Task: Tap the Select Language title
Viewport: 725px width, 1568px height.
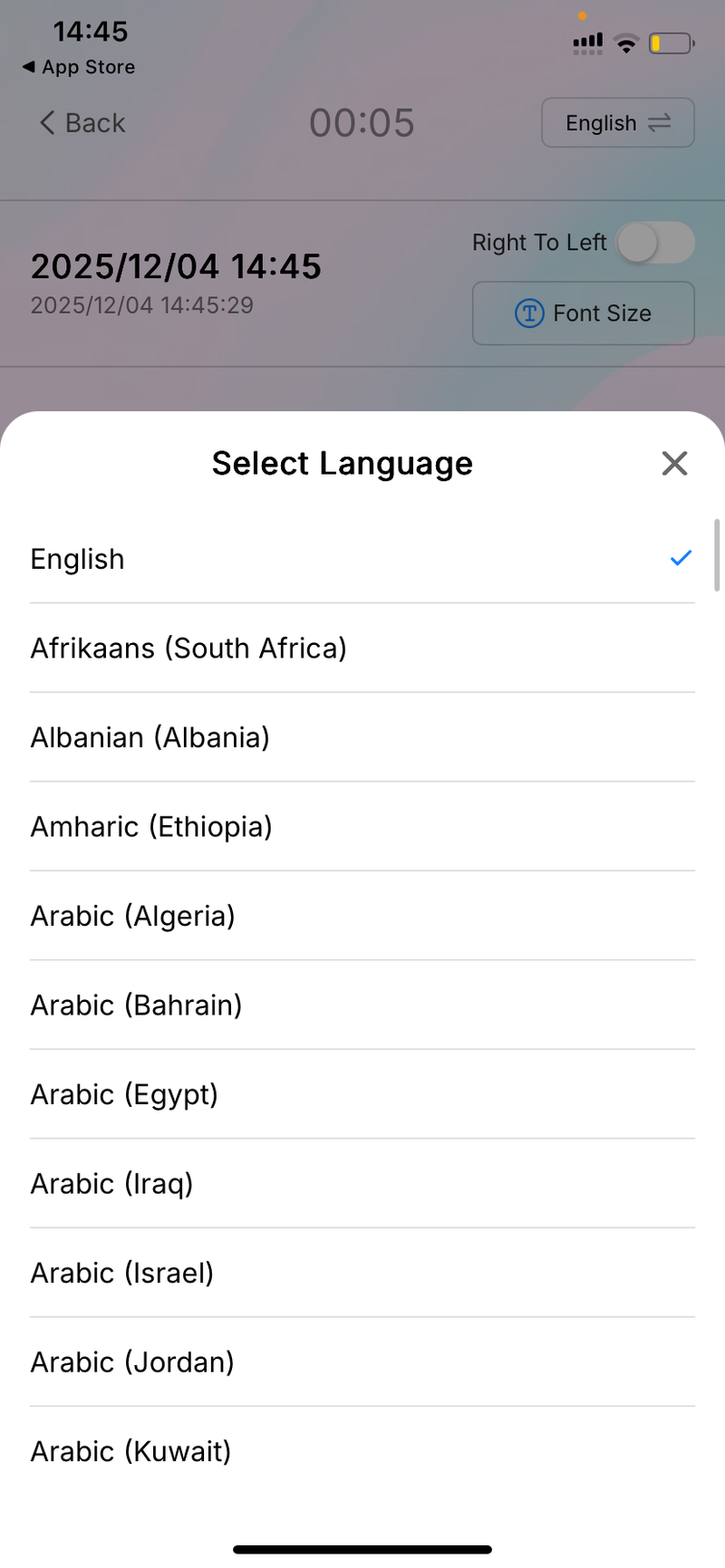Action: pos(342,463)
